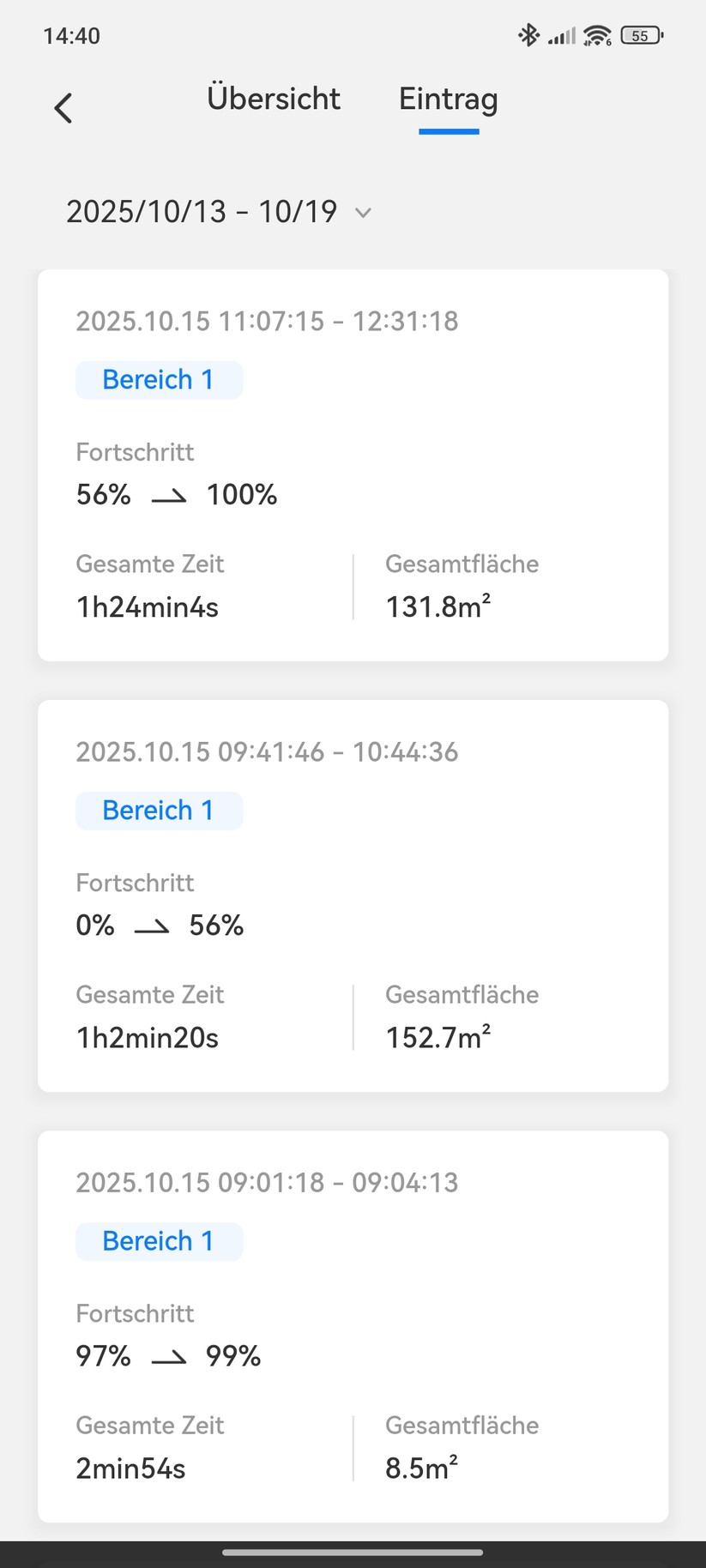The image size is (706, 1568).
Task: Open the 09:41:46 – 10:44:36 entry card
Action: [x=353, y=896]
